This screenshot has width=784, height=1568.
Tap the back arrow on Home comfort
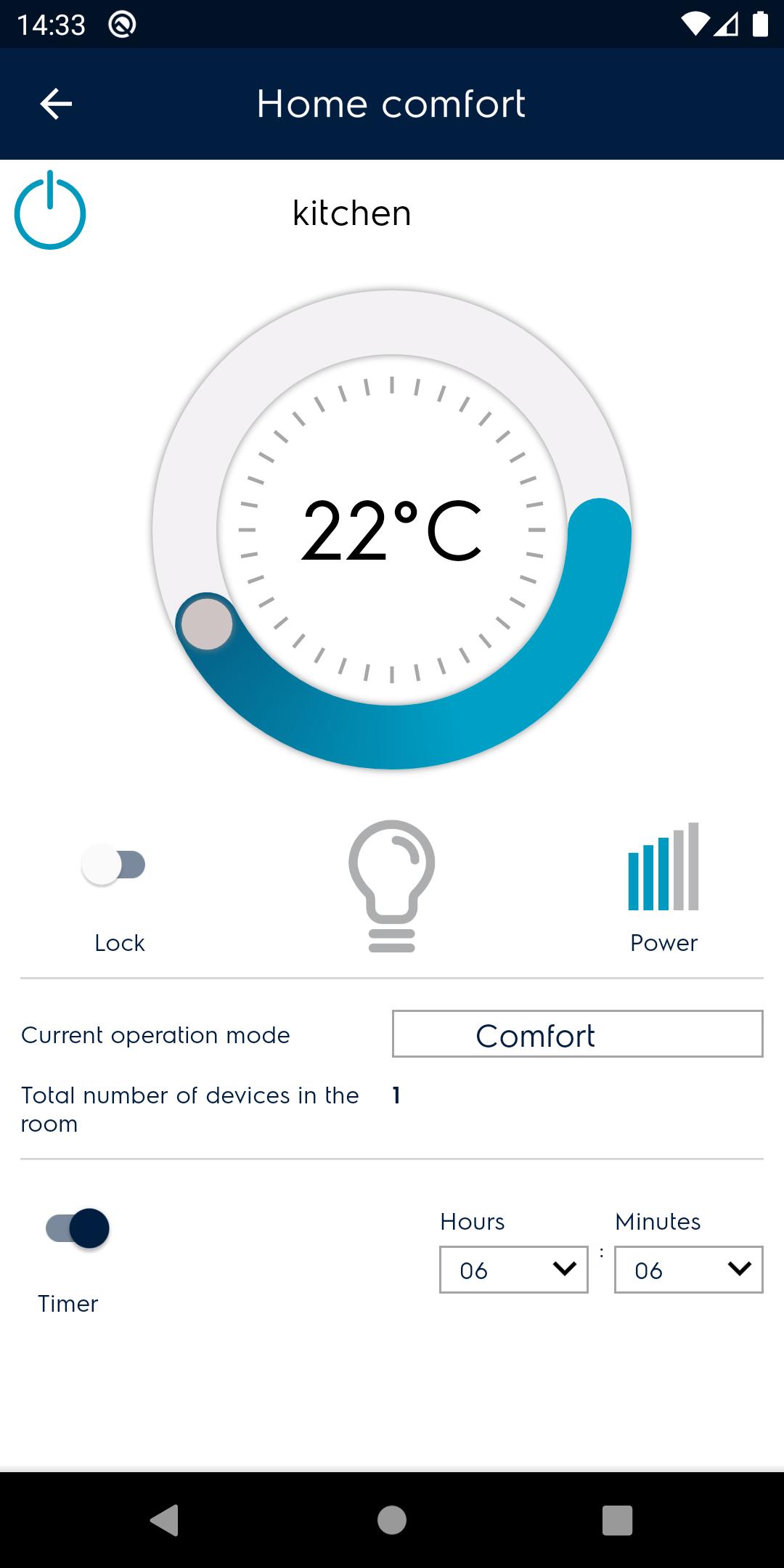(55, 104)
